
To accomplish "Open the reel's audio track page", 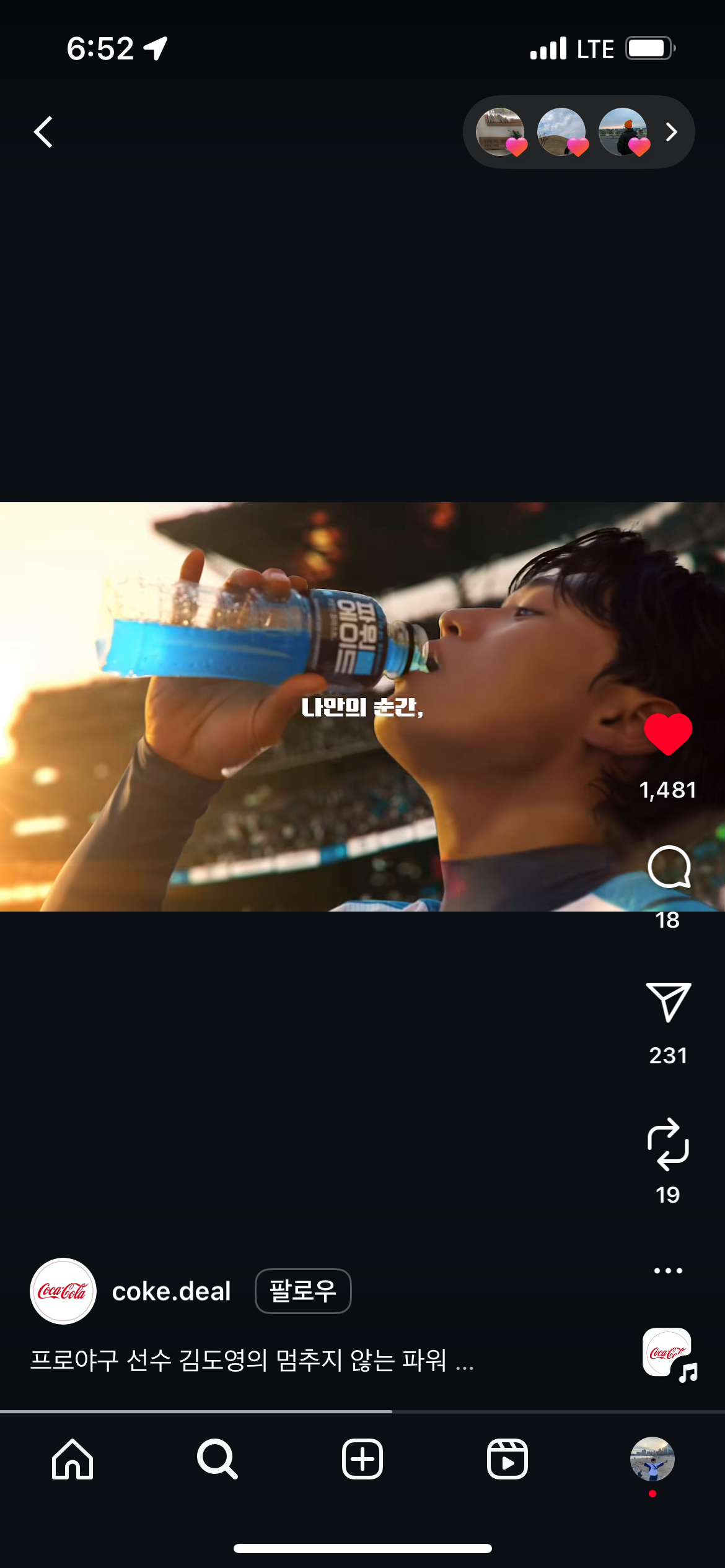I will point(668,1354).
